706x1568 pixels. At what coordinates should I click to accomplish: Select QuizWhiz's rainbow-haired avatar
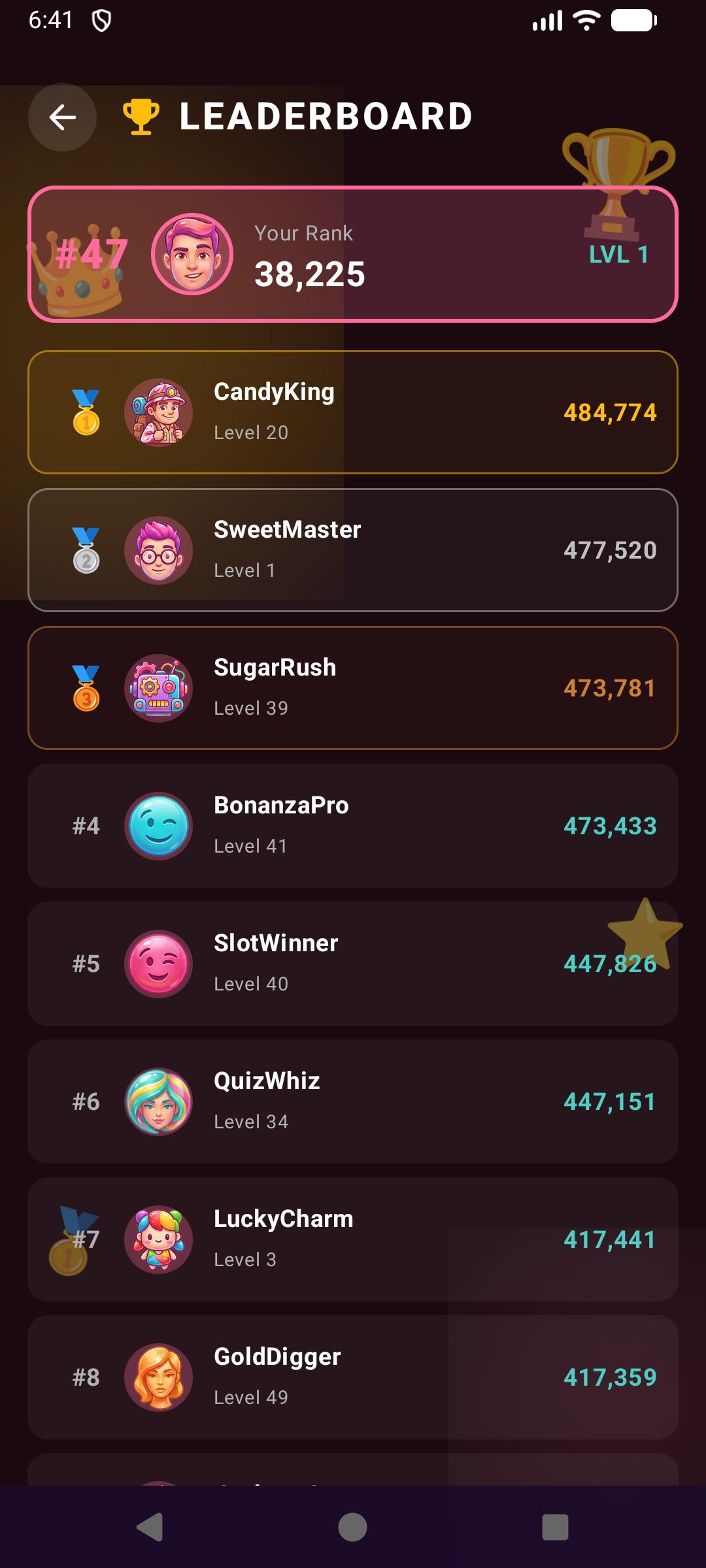[158, 1102]
